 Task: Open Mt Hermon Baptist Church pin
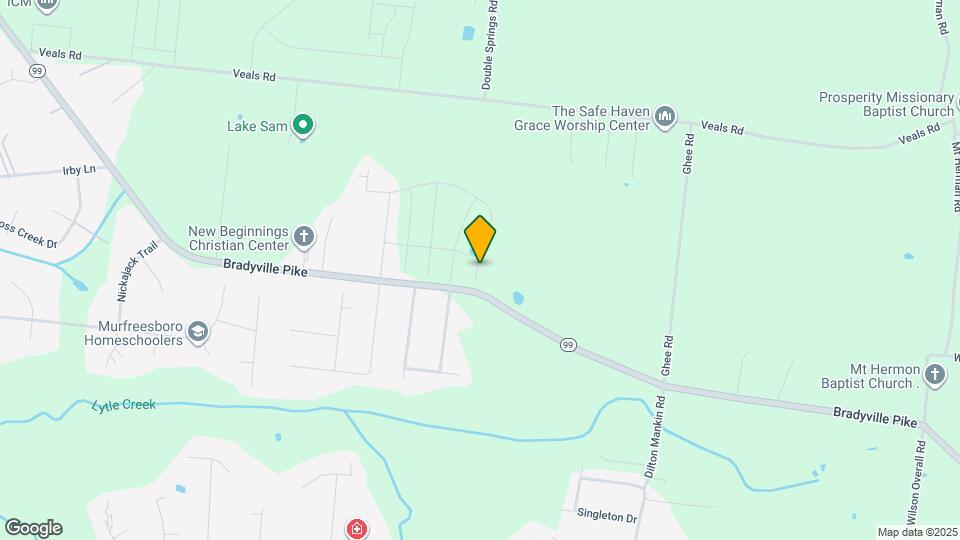point(935,375)
